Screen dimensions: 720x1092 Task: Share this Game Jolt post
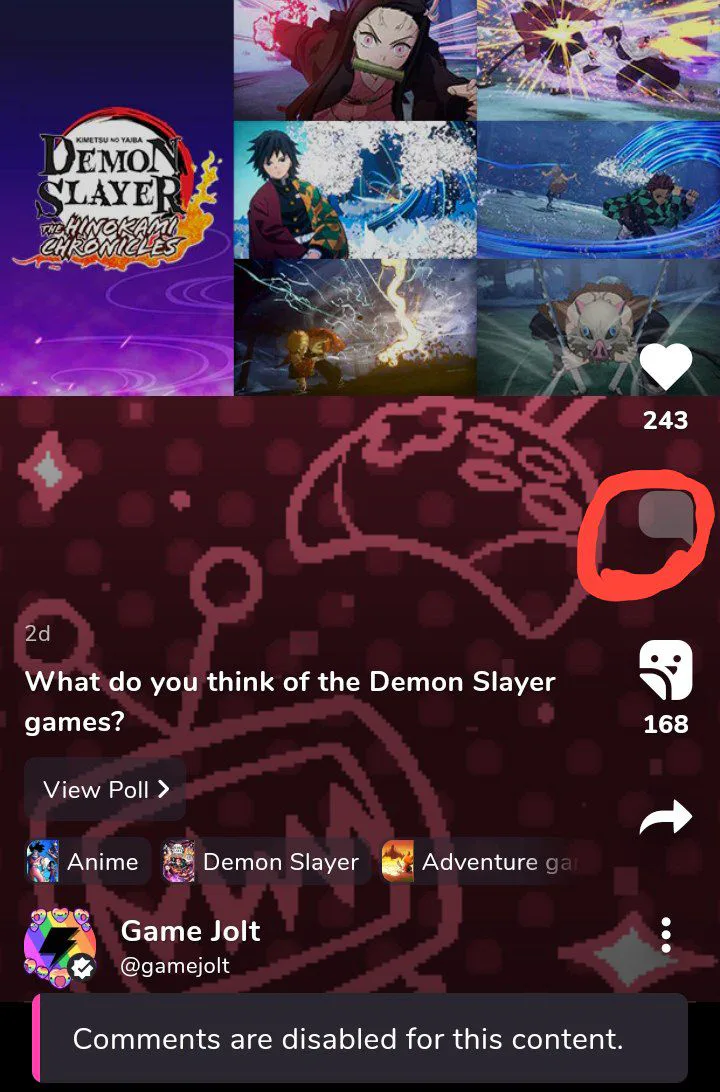tap(665, 817)
